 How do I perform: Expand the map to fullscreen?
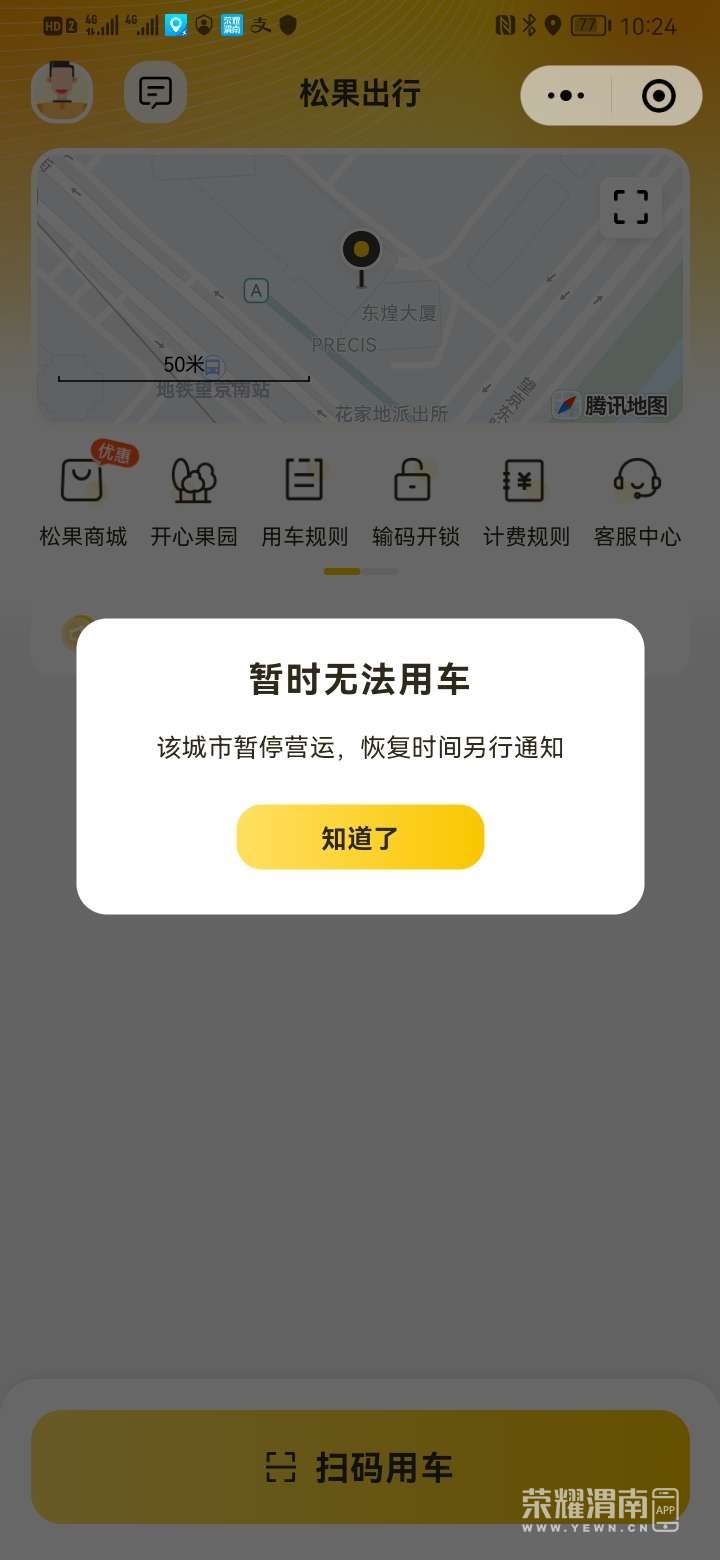[x=630, y=207]
